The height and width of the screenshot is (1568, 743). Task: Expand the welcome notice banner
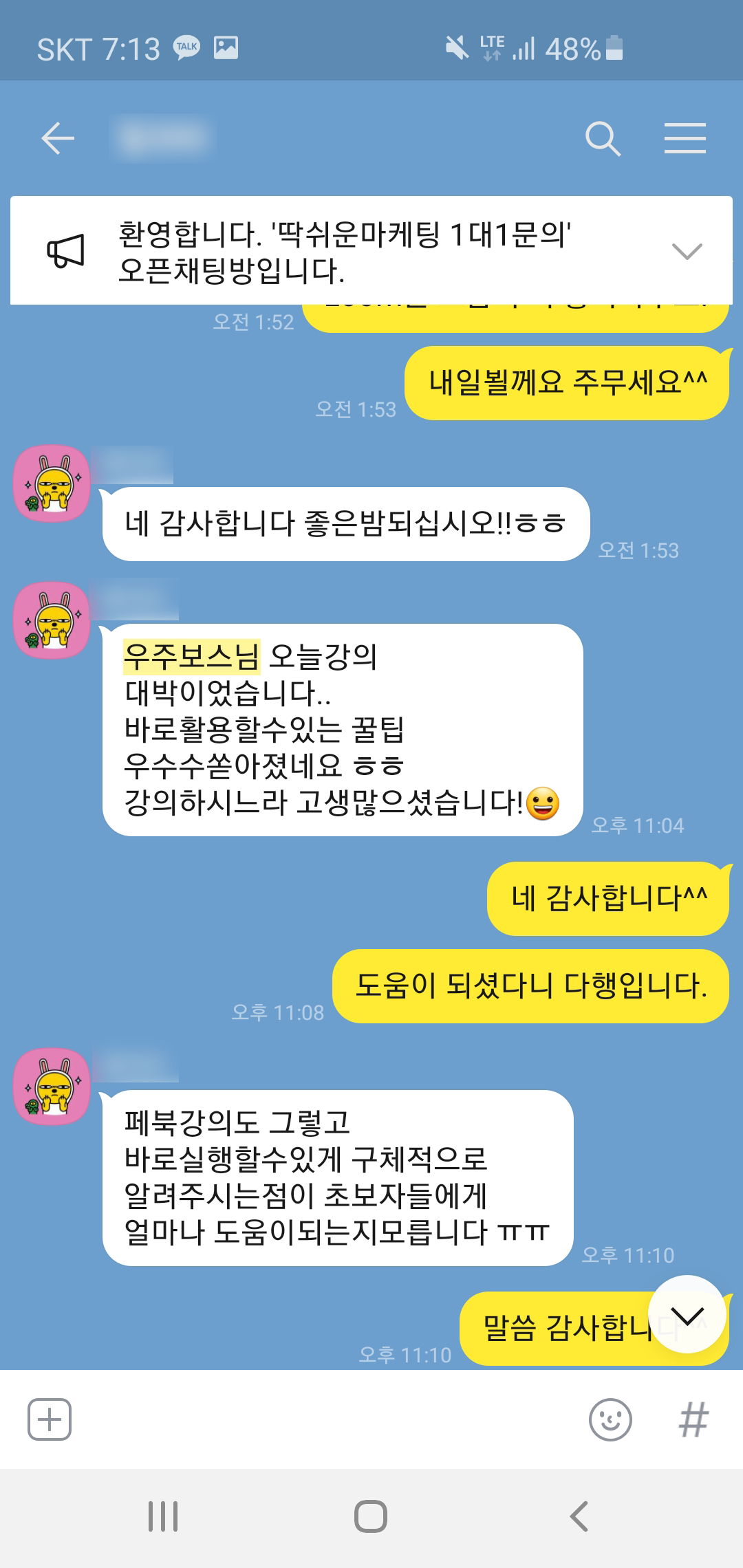coord(687,251)
